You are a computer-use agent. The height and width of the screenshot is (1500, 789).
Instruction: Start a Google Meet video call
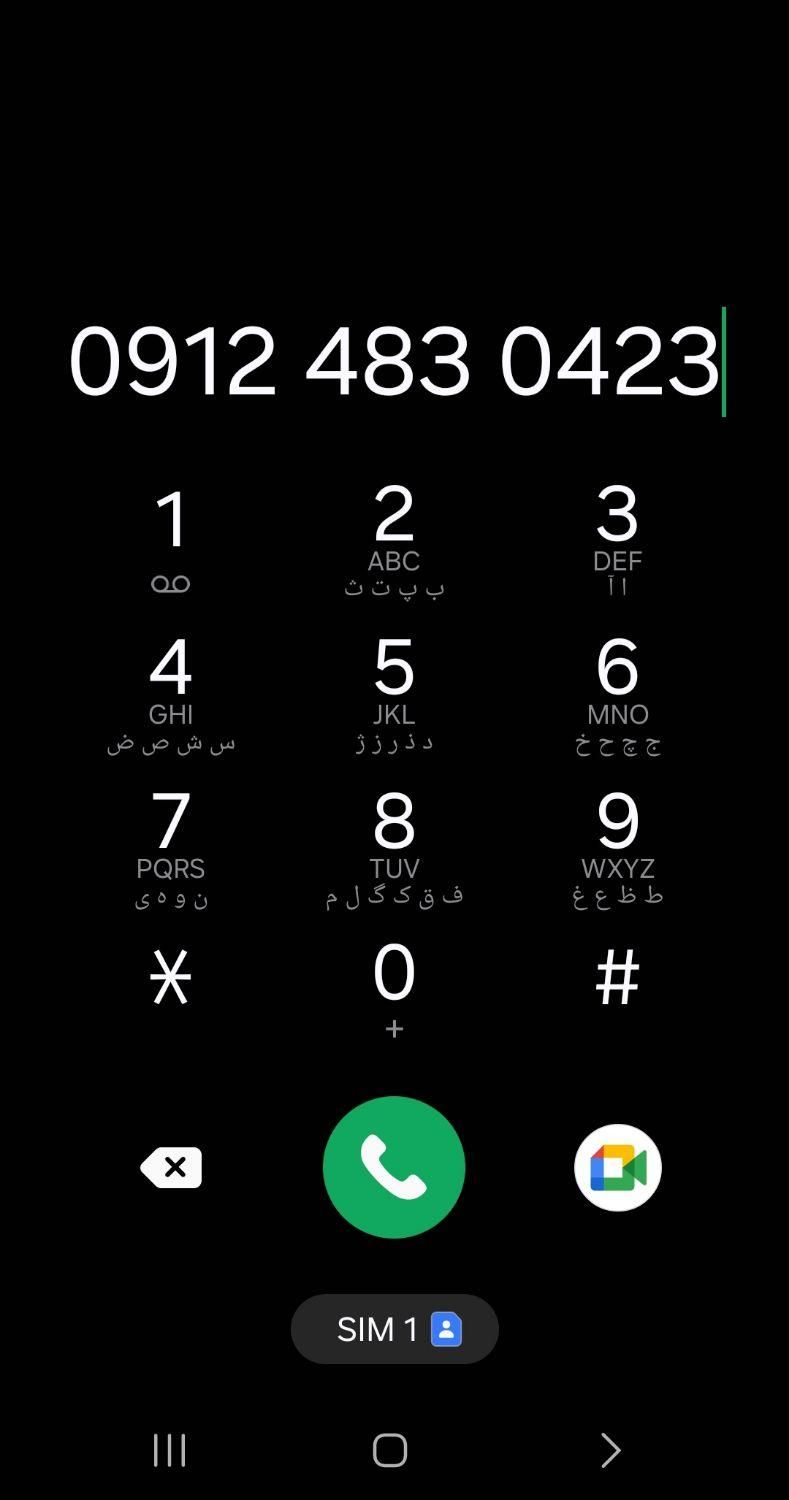tap(617, 1167)
